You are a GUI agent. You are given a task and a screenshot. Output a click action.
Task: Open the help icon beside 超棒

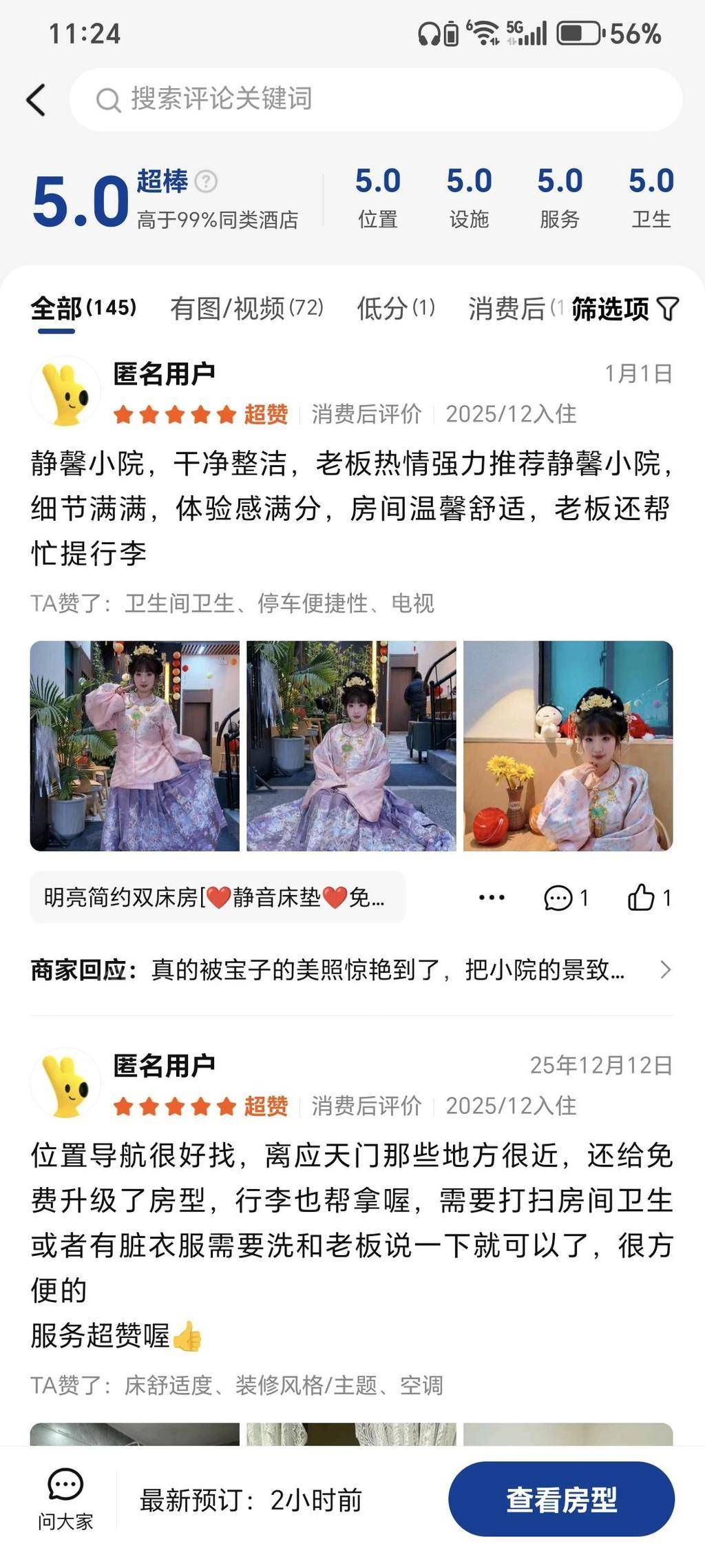pyautogui.click(x=206, y=182)
